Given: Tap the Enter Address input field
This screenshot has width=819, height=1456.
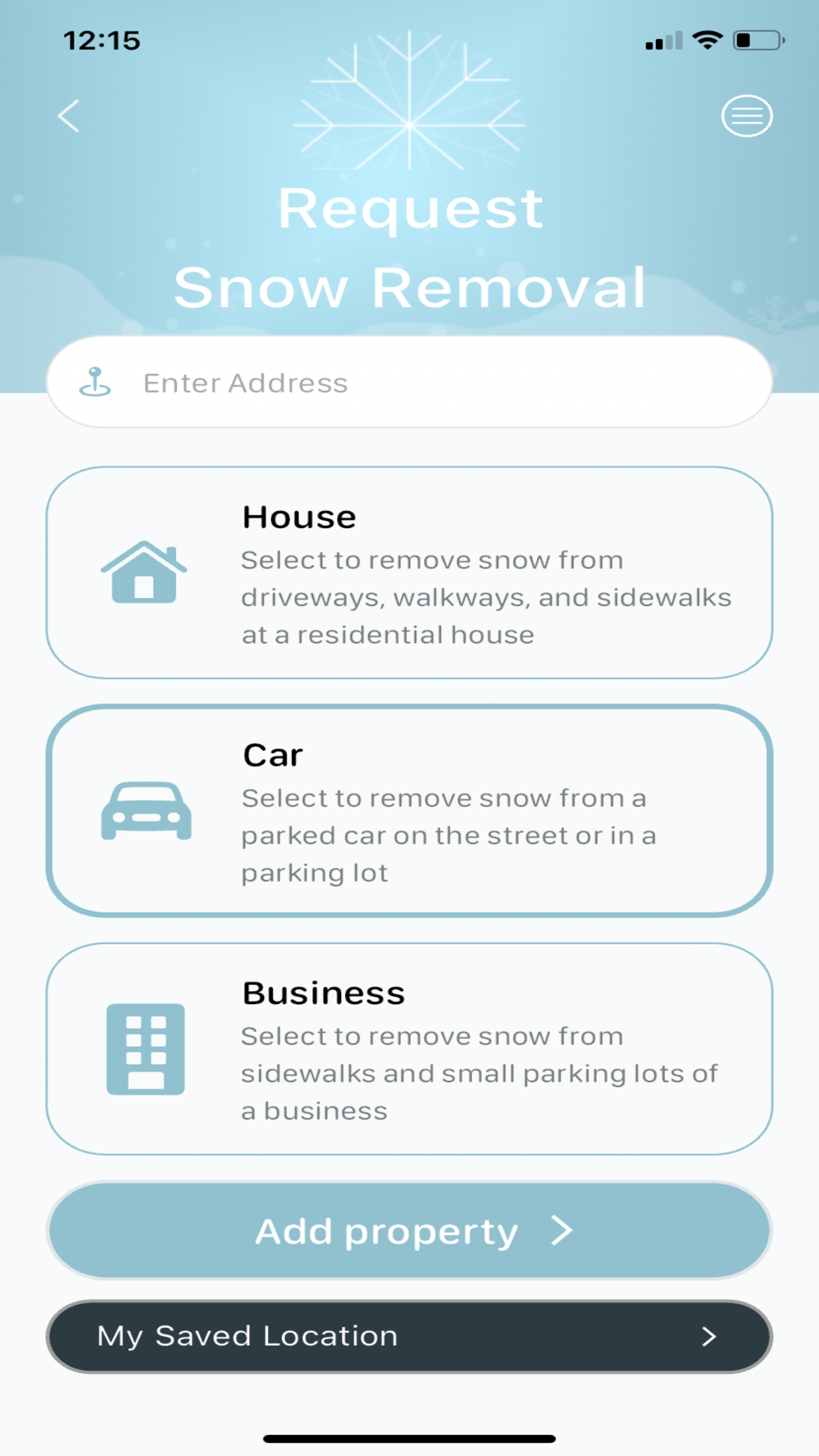Looking at the screenshot, I should tap(409, 382).
